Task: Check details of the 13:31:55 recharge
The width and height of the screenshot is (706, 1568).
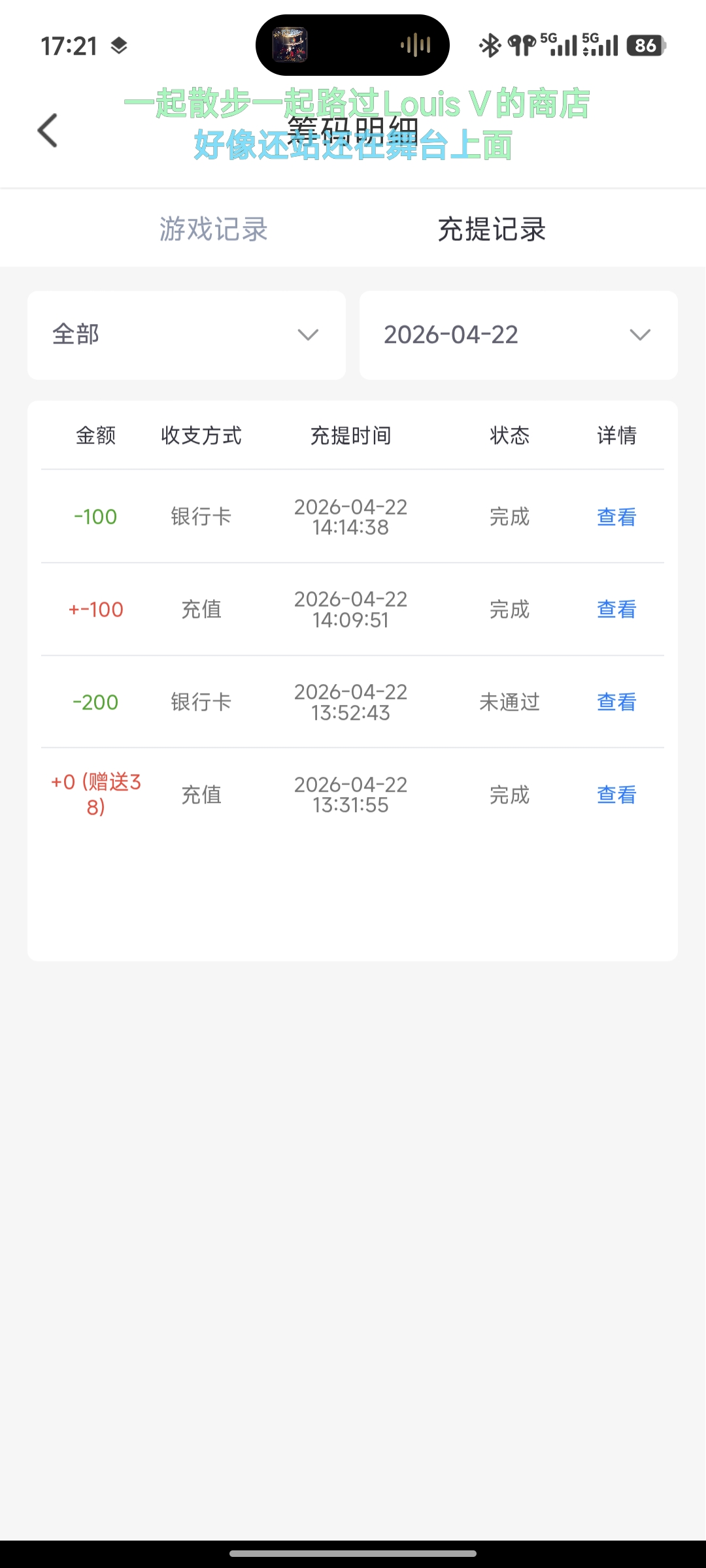Action: (x=616, y=795)
